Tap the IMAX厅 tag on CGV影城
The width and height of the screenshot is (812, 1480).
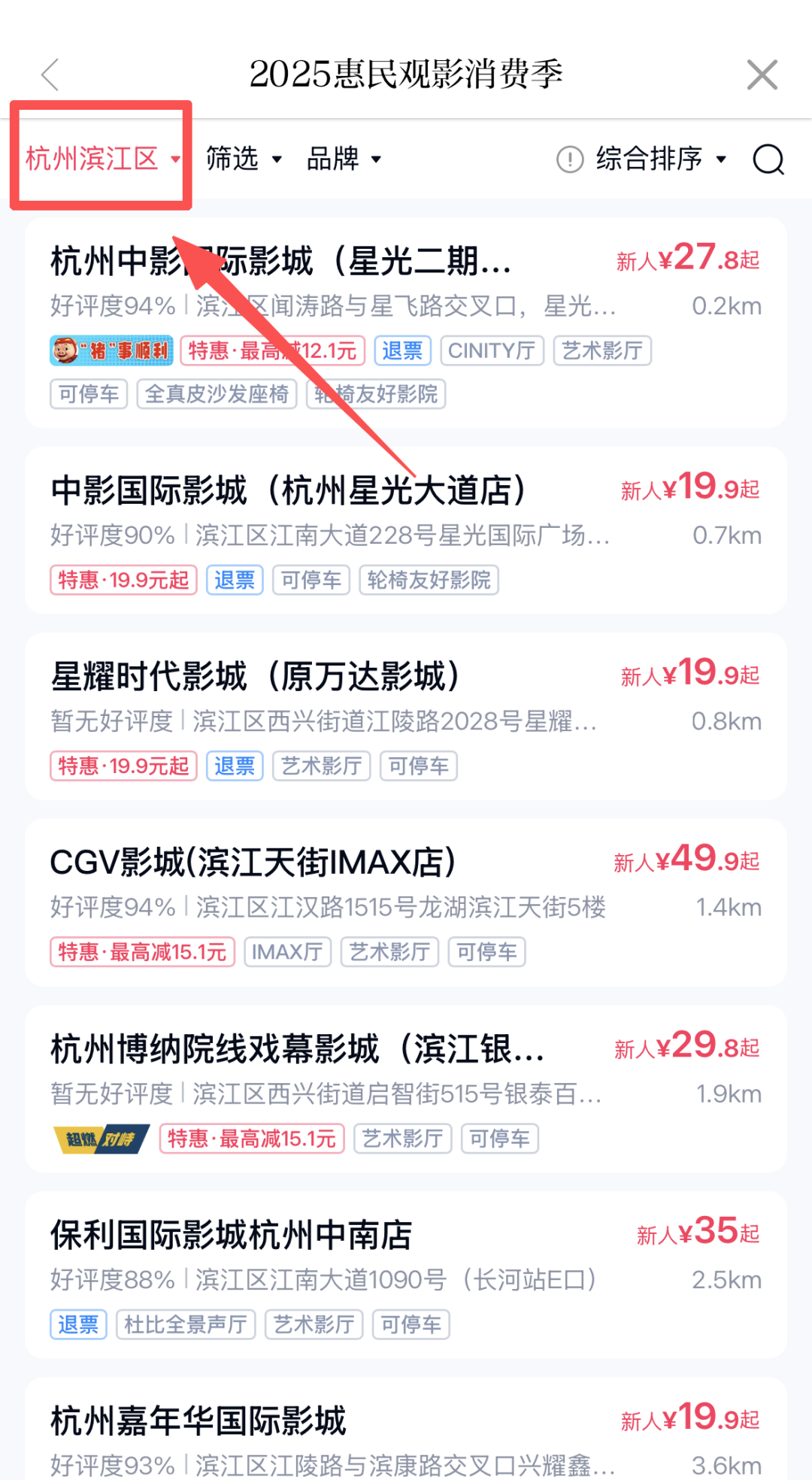[287, 951]
